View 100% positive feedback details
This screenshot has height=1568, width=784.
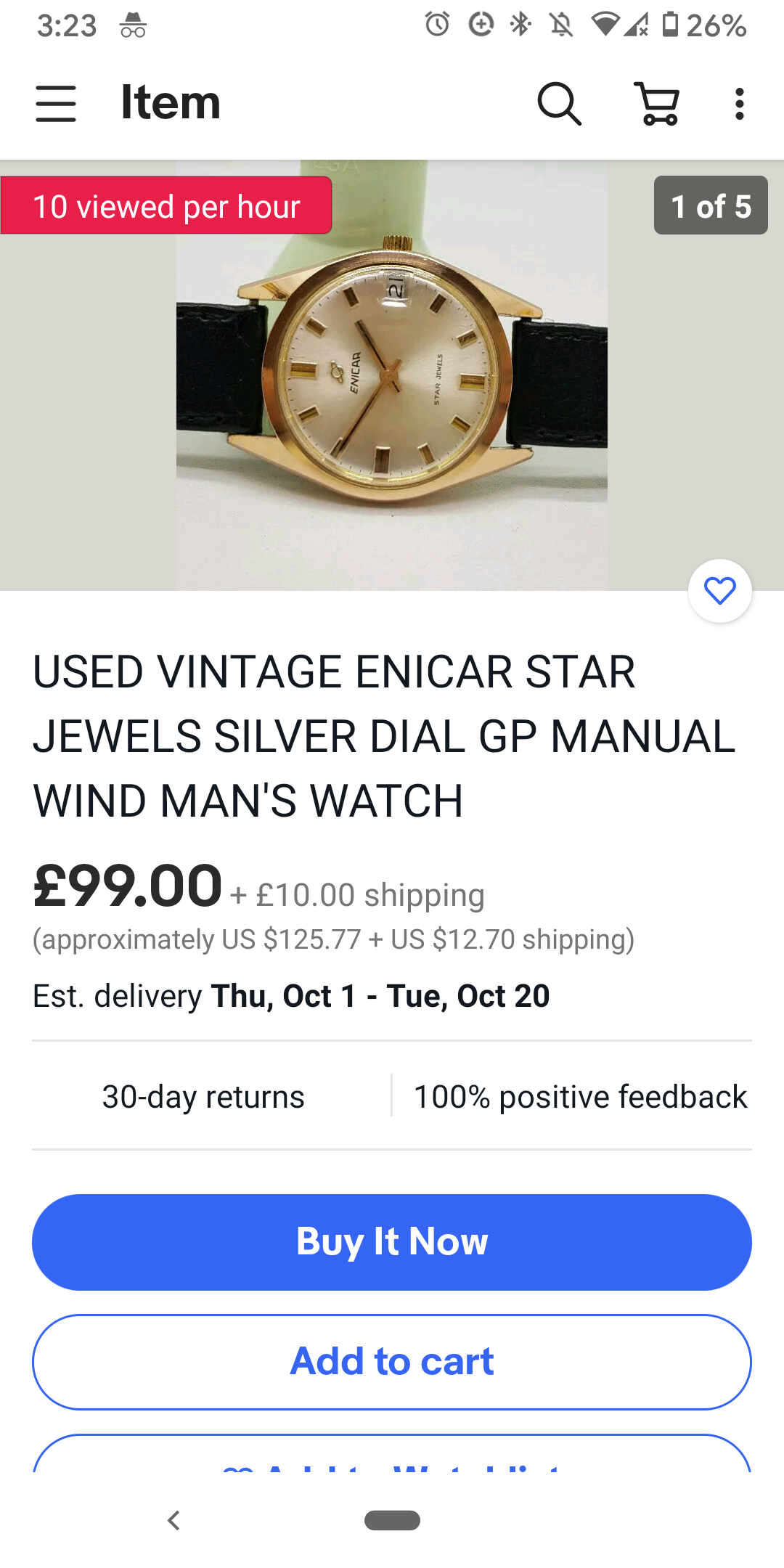pyautogui.click(x=579, y=1097)
